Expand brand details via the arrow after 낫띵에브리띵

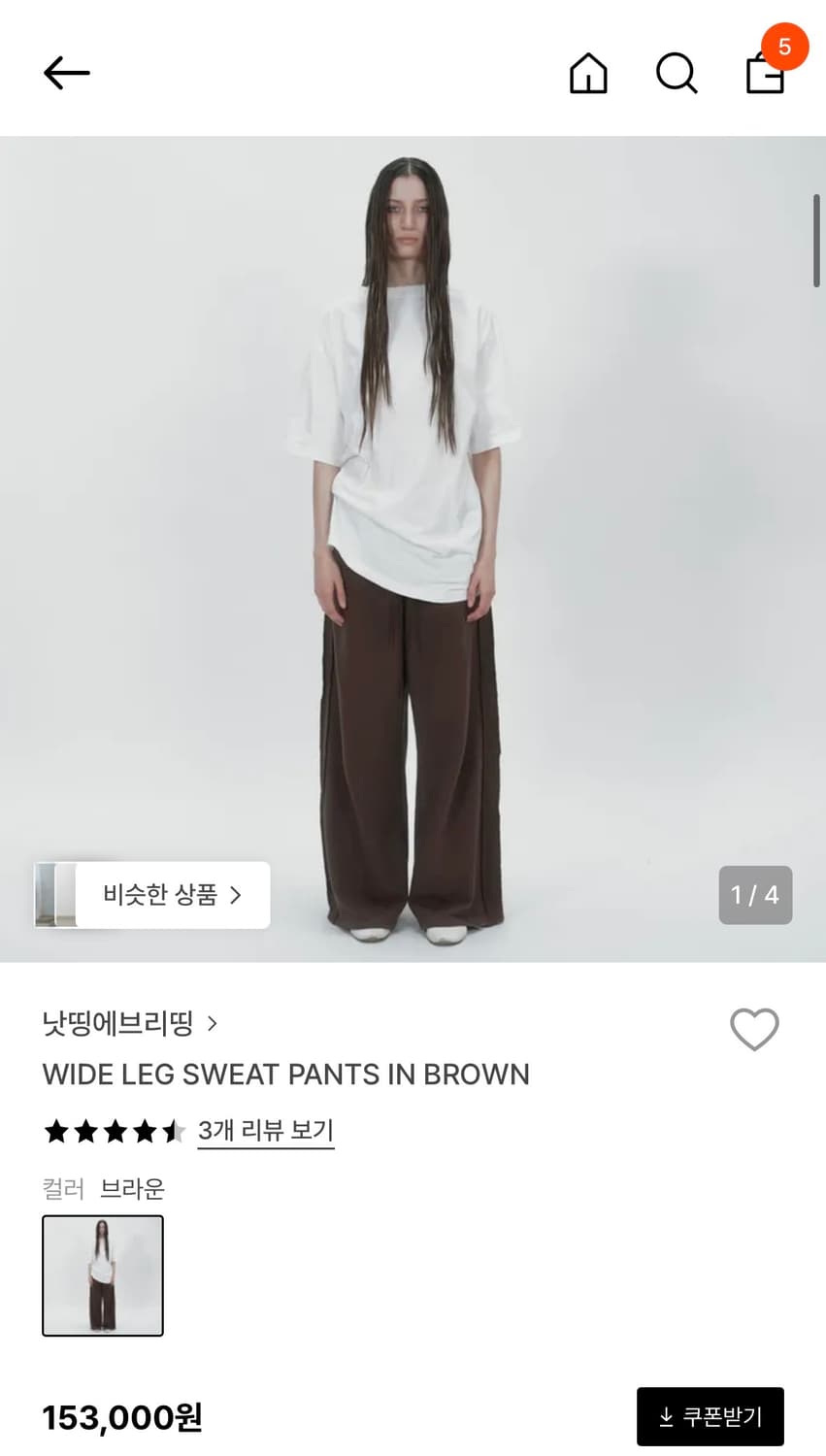pyautogui.click(x=214, y=1024)
